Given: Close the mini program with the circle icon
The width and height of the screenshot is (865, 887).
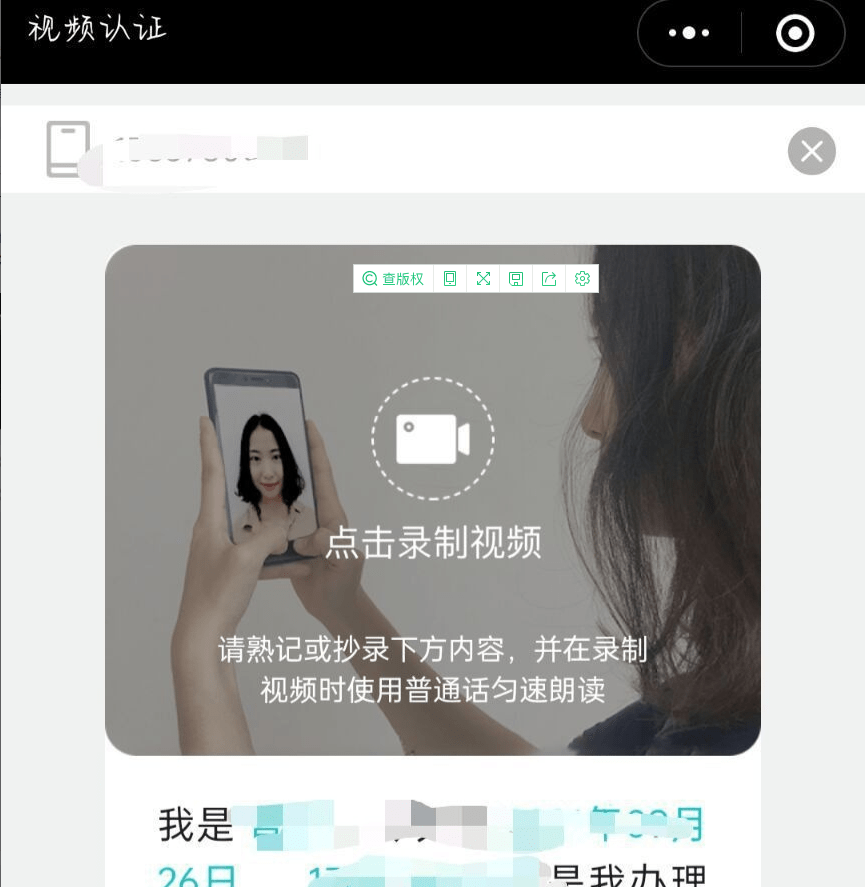Looking at the screenshot, I should (795, 33).
